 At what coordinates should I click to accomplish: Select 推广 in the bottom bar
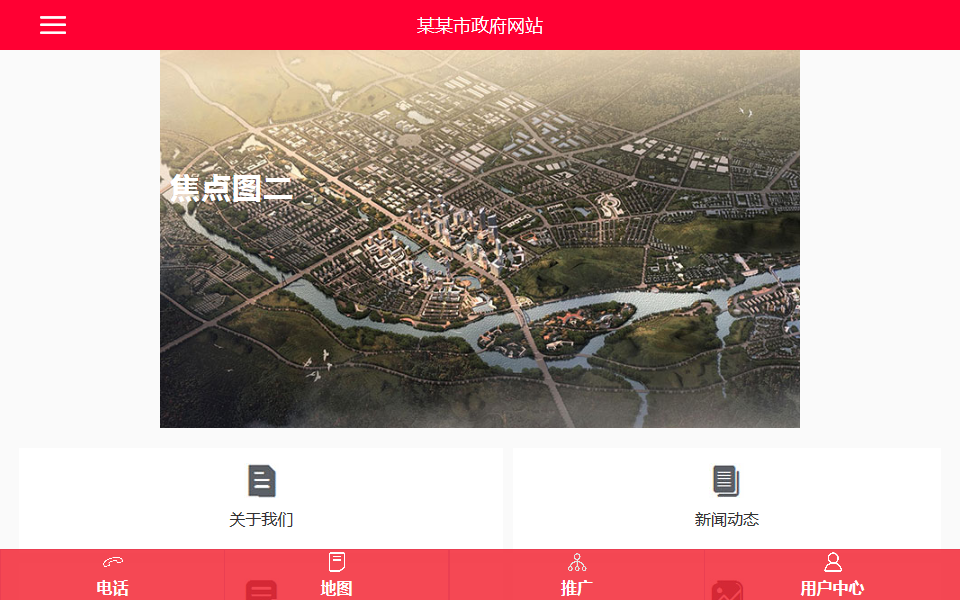click(577, 576)
